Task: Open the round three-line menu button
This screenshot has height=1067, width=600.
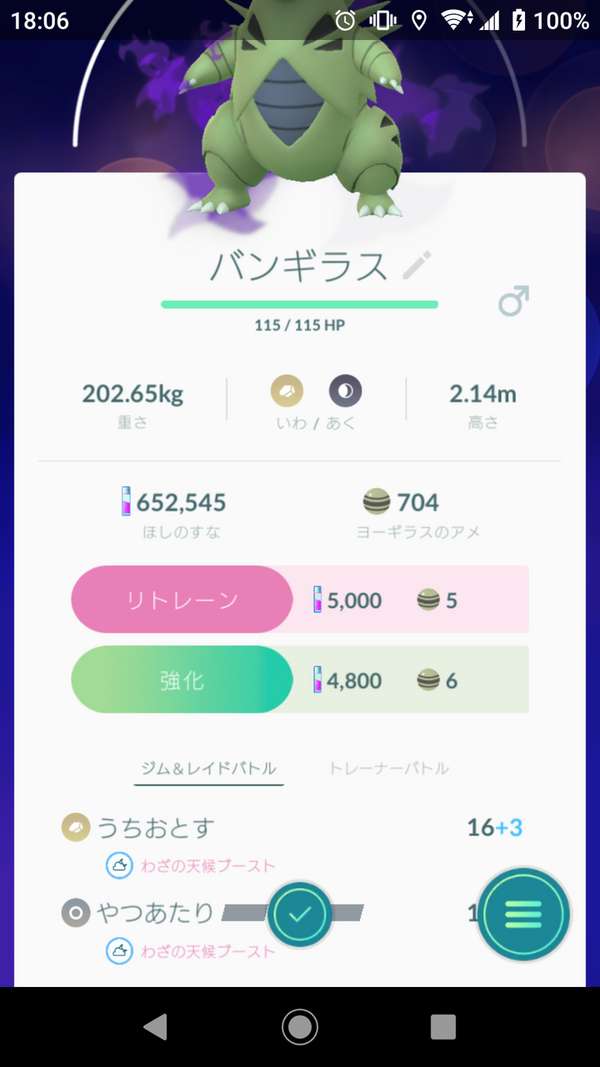Action: click(523, 913)
